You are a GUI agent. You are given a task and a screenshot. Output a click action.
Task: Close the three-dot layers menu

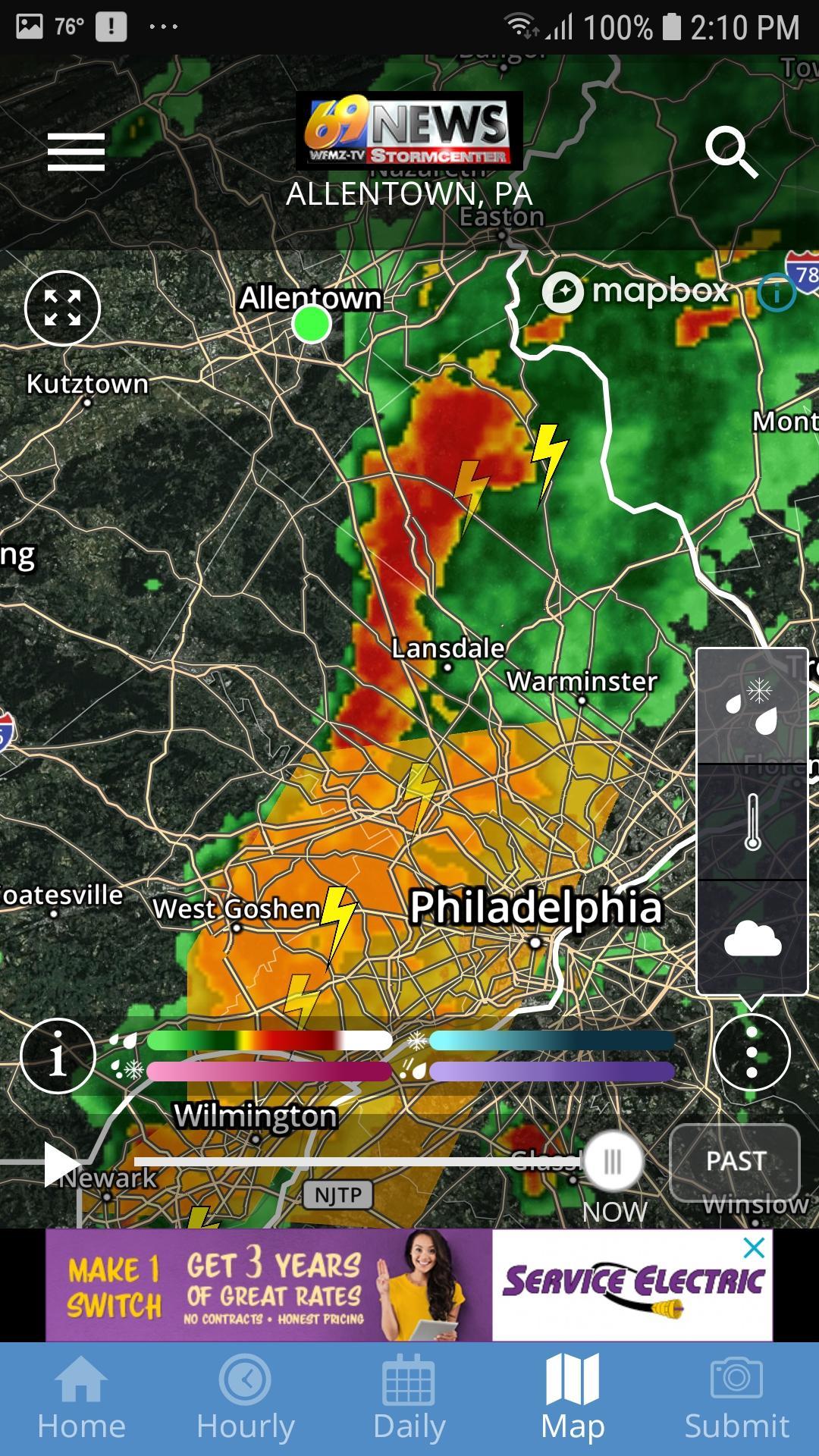(x=752, y=1053)
